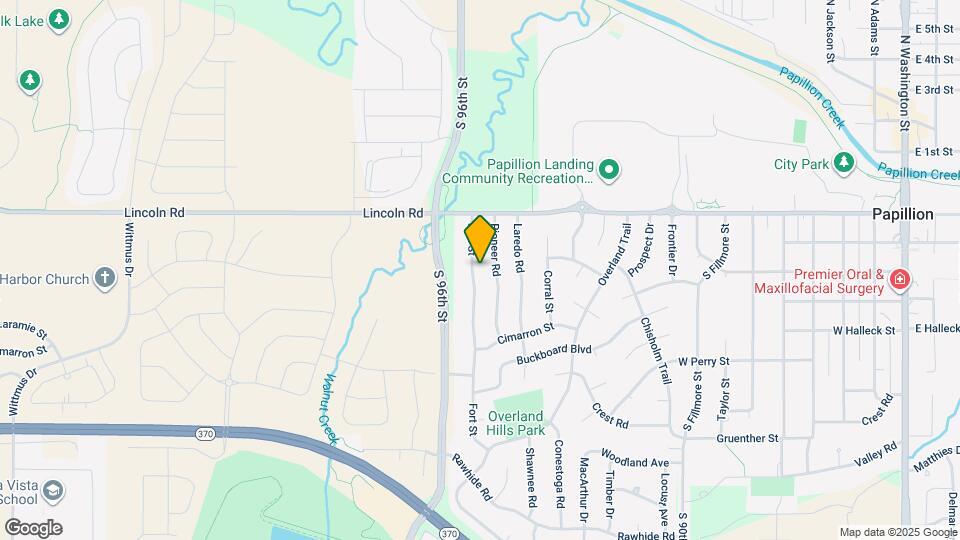
Task: Open Premier Oral & Maxillofacial Surgery pin
Action: tap(899, 279)
